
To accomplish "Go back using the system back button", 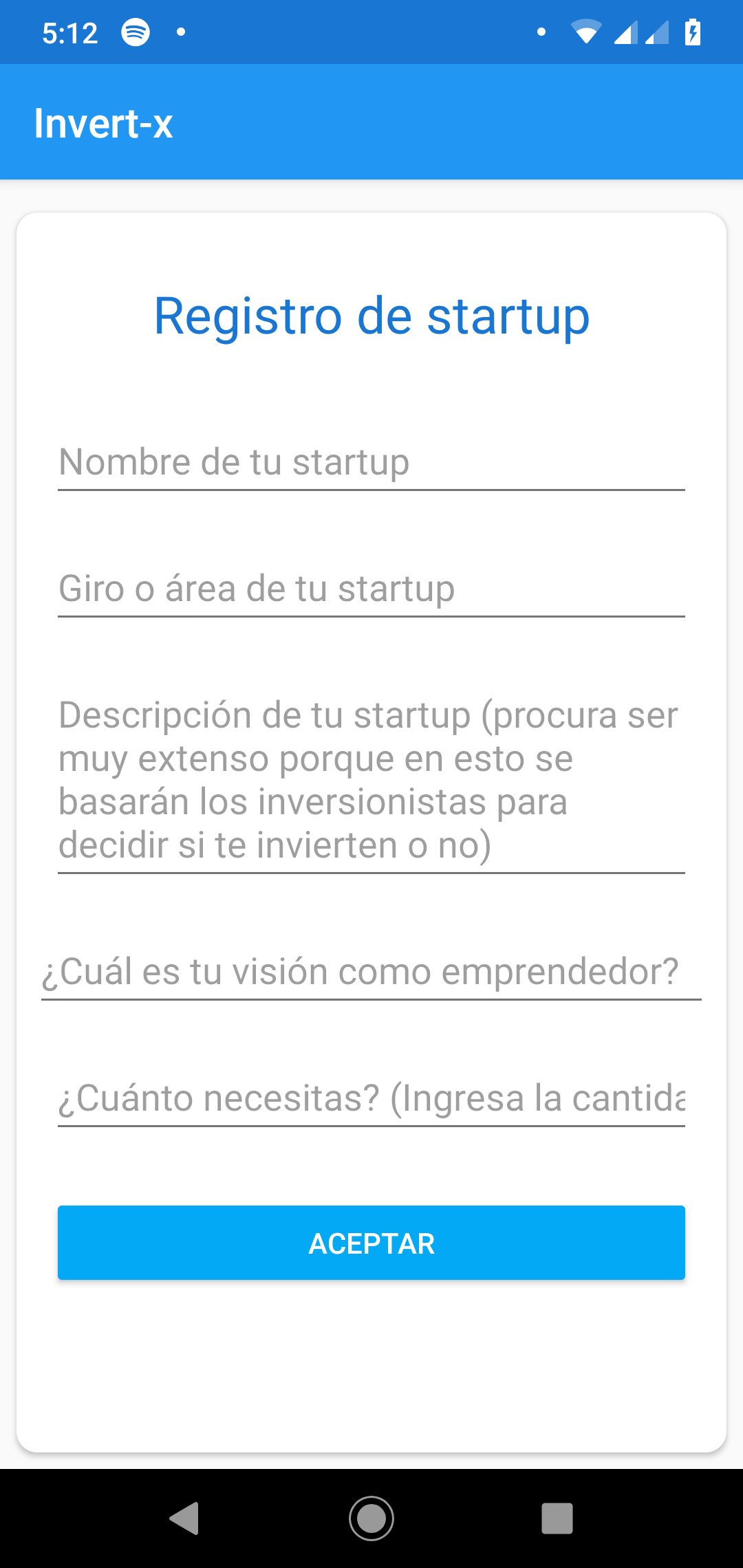I will [x=184, y=1518].
